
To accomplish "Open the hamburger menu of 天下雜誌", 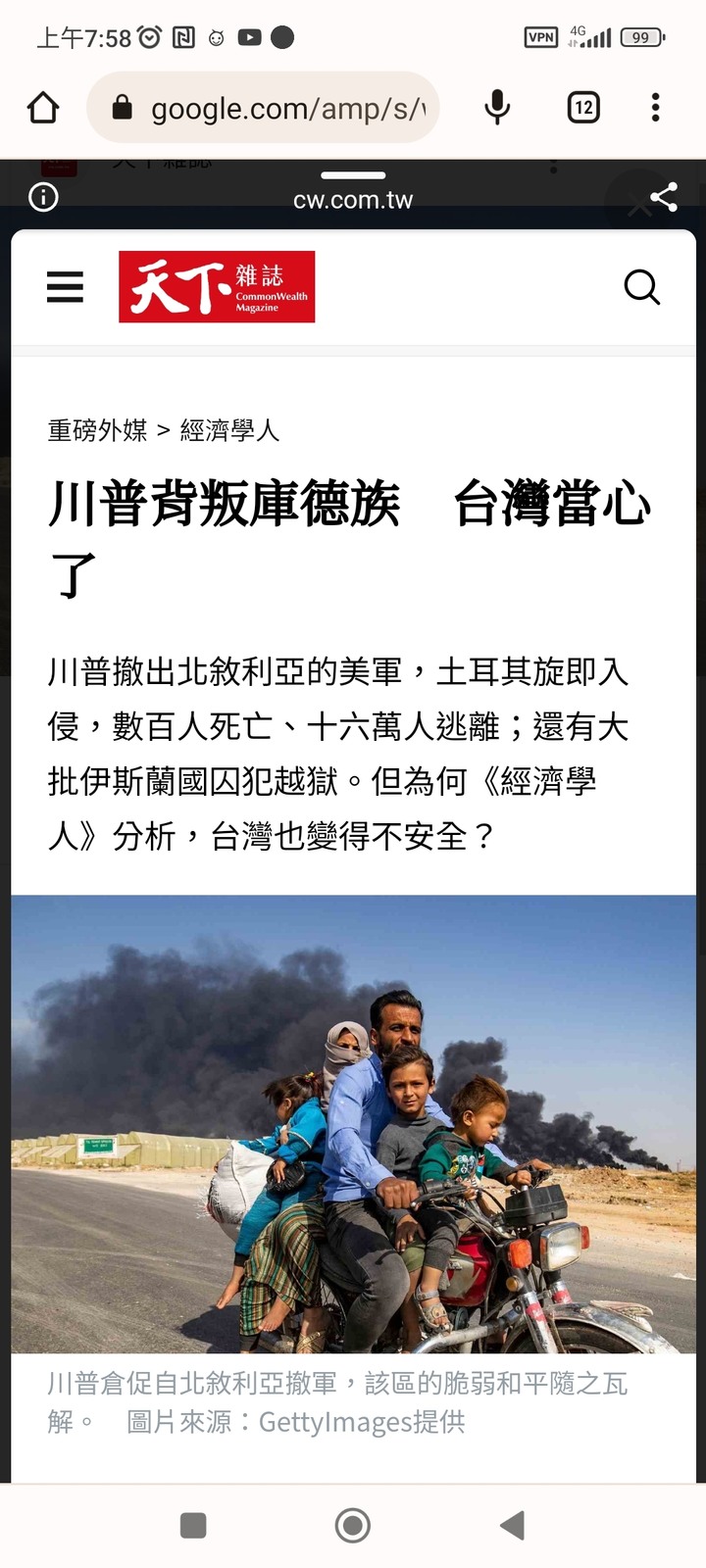I will tap(65, 287).
